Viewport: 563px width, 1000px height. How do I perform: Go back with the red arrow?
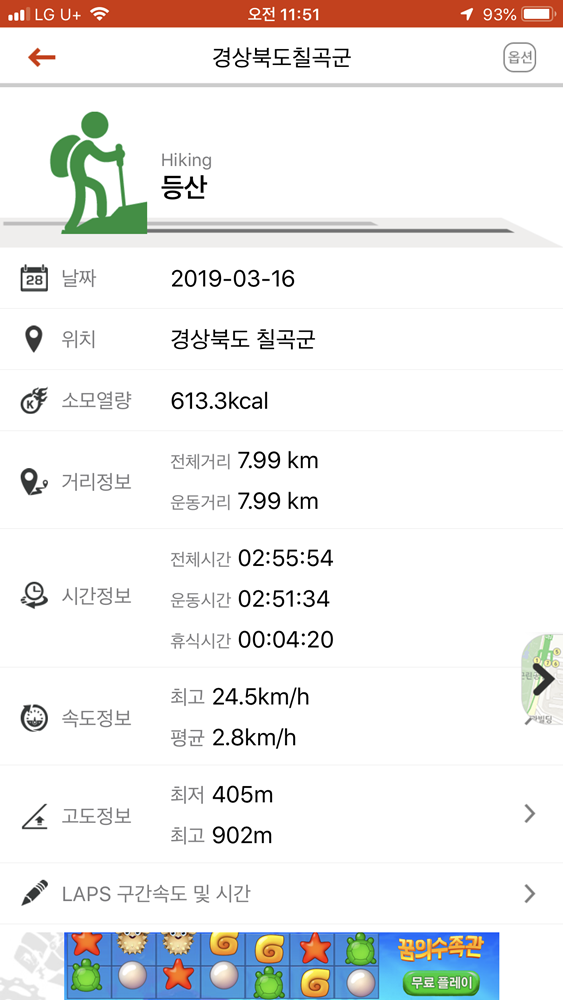(x=42, y=57)
